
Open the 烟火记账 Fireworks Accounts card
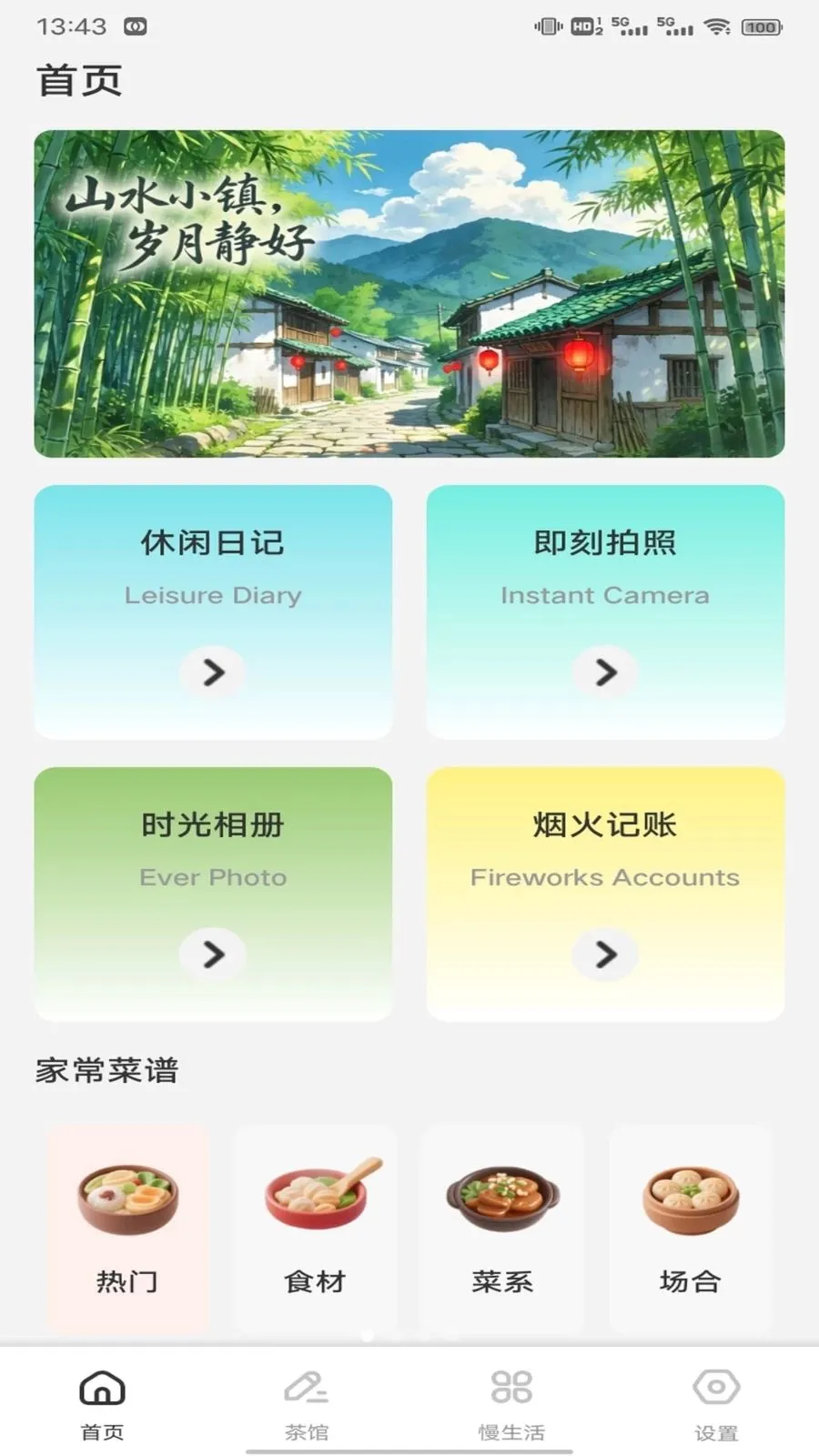pos(605,894)
